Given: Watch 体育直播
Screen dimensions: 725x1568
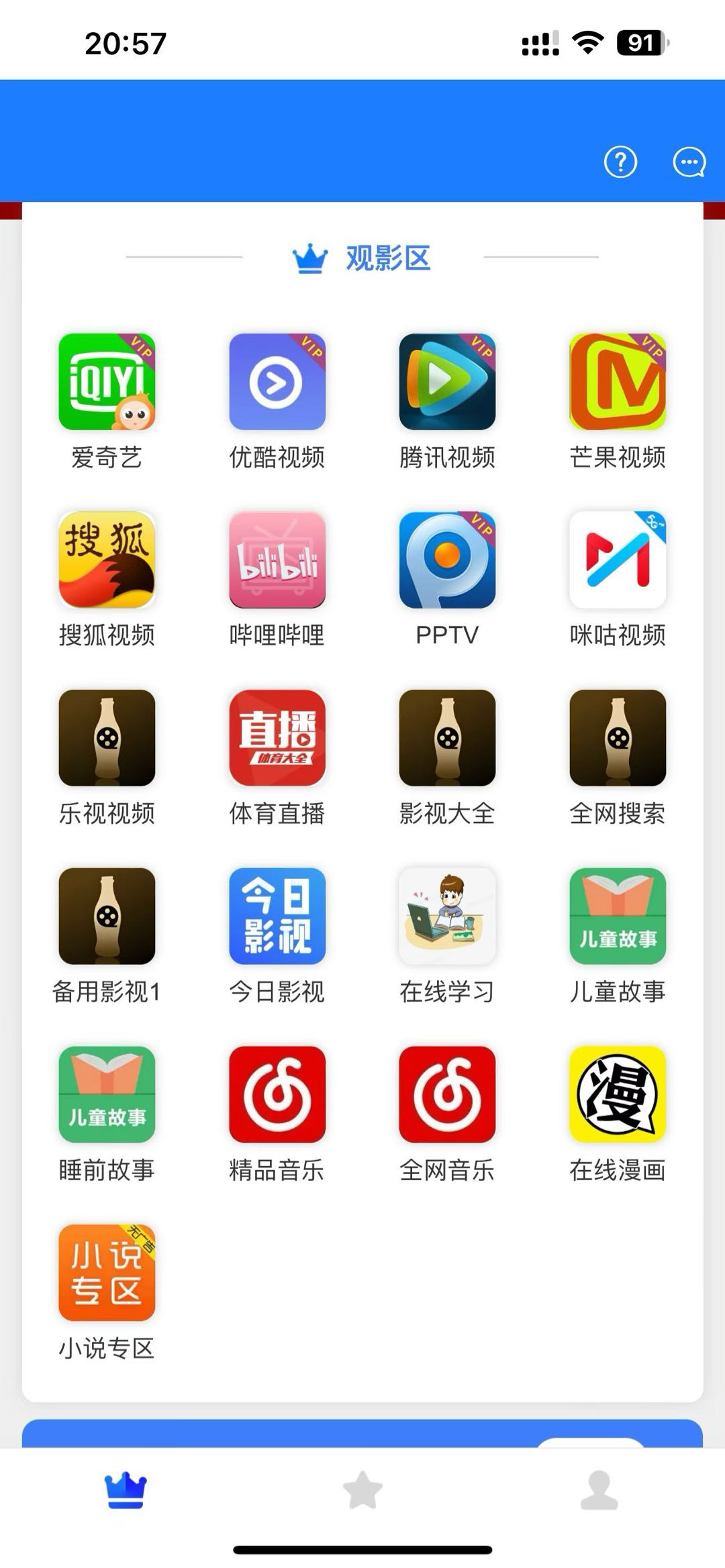Looking at the screenshot, I should [x=277, y=738].
